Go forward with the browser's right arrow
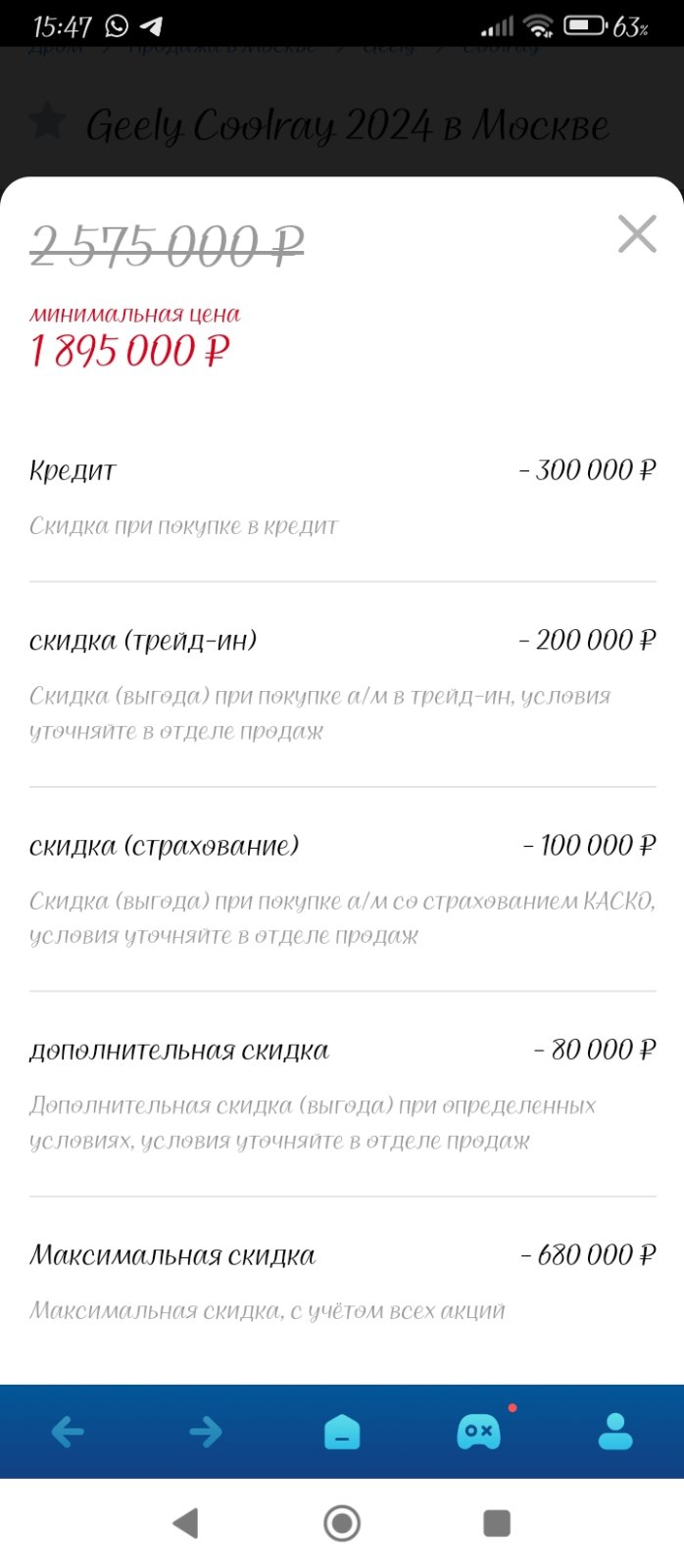The width and height of the screenshot is (684, 1568). click(206, 1432)
